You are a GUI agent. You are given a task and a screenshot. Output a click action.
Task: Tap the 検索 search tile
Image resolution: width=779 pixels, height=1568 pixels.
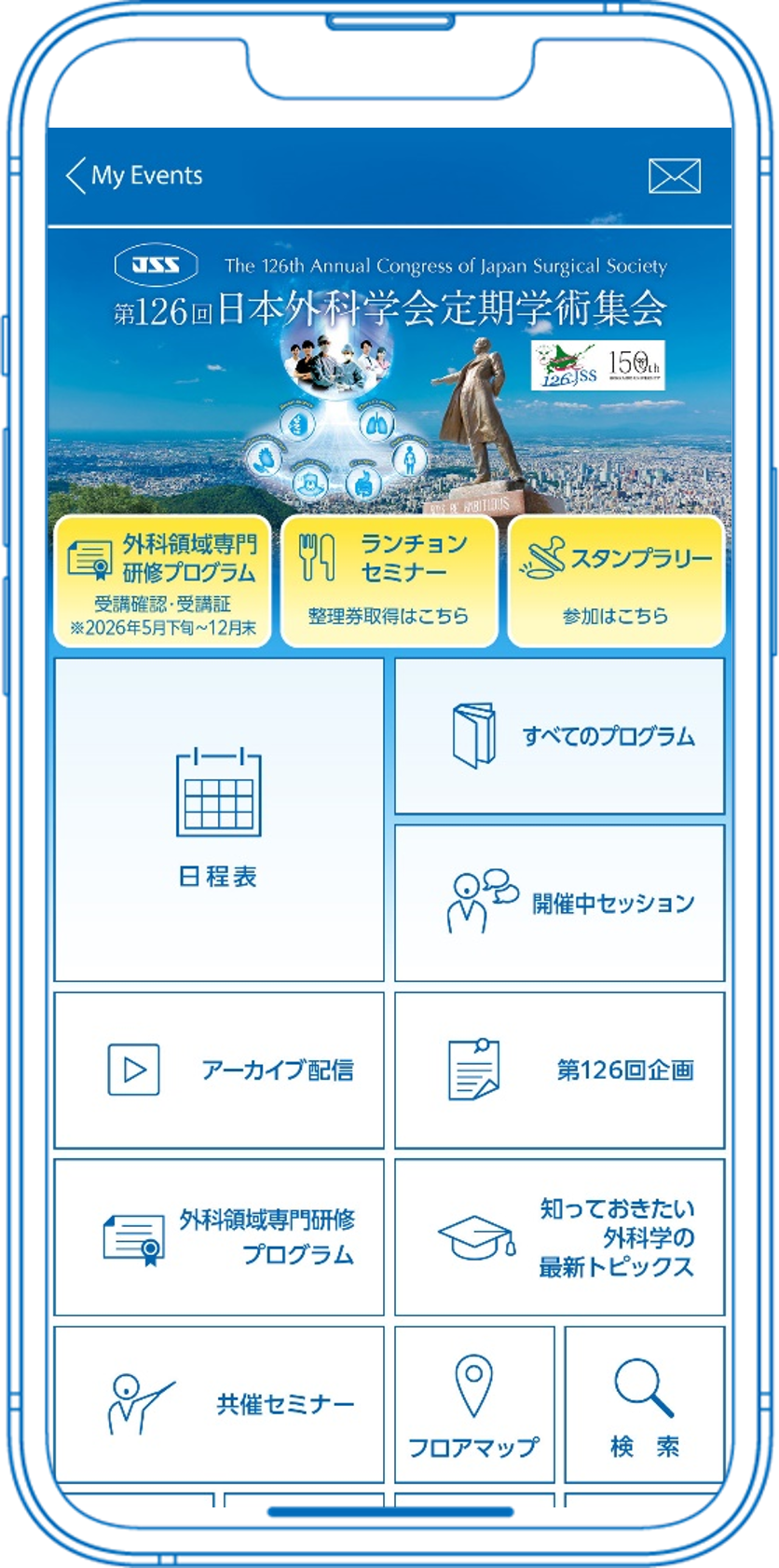(x=645, y=1404)
